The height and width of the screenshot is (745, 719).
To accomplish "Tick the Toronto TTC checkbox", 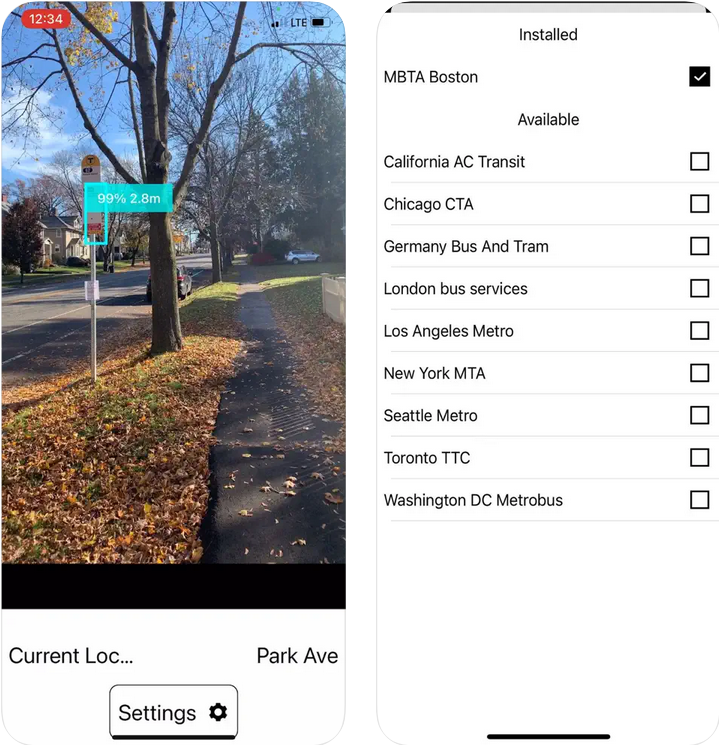I will point(699,458).
